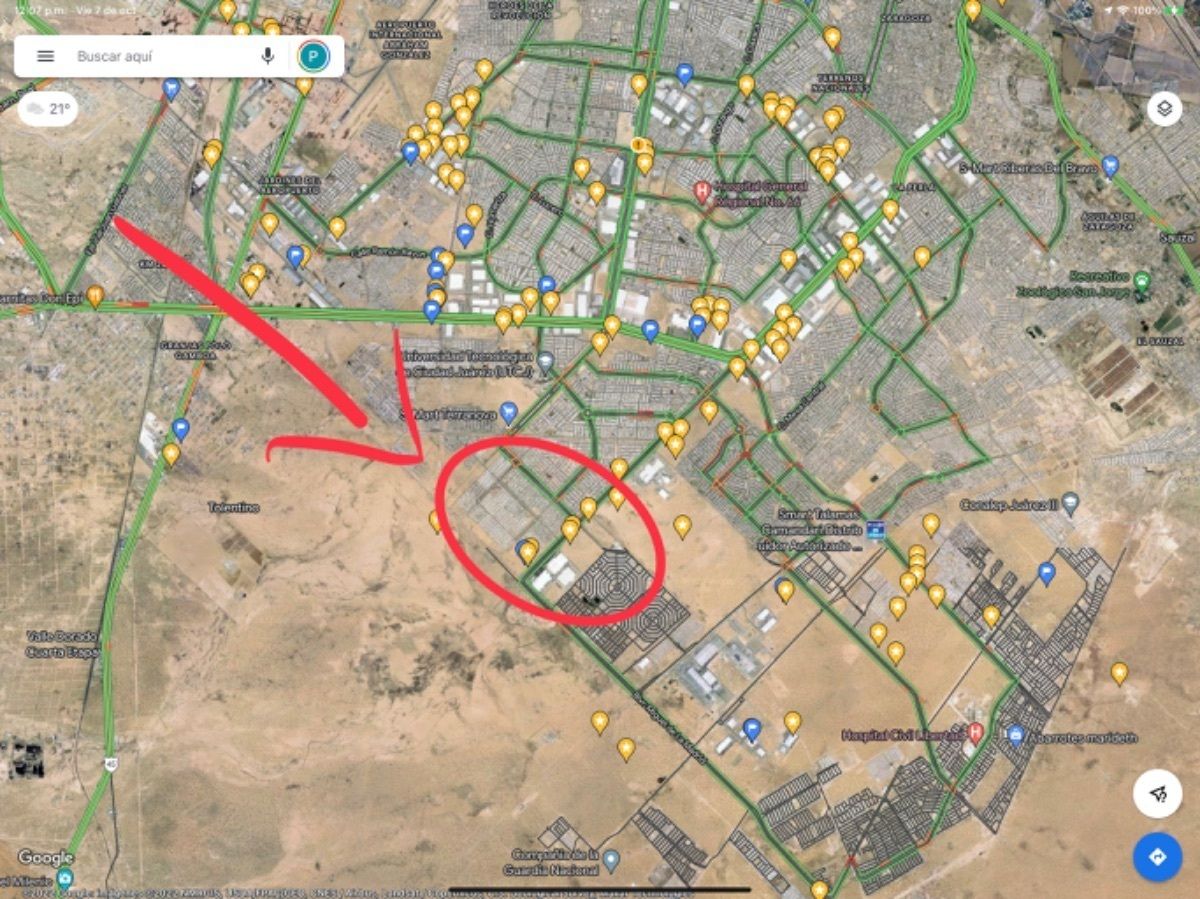Select Hospital General Regional place marker

click(x=702, y=189)
